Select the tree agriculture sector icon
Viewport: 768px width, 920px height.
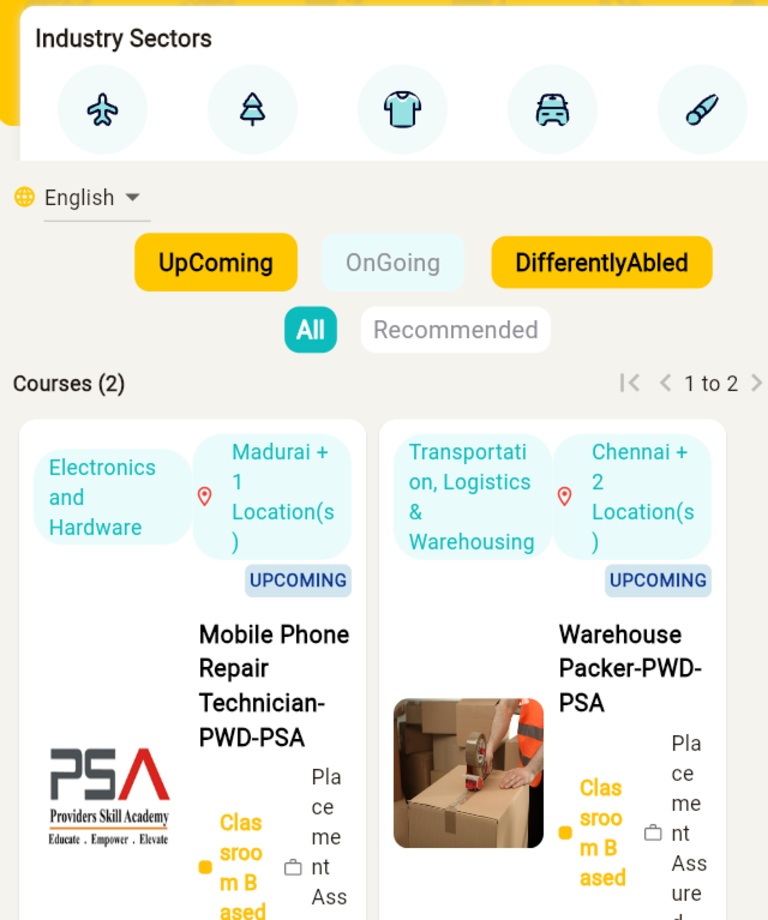(252, 110)
